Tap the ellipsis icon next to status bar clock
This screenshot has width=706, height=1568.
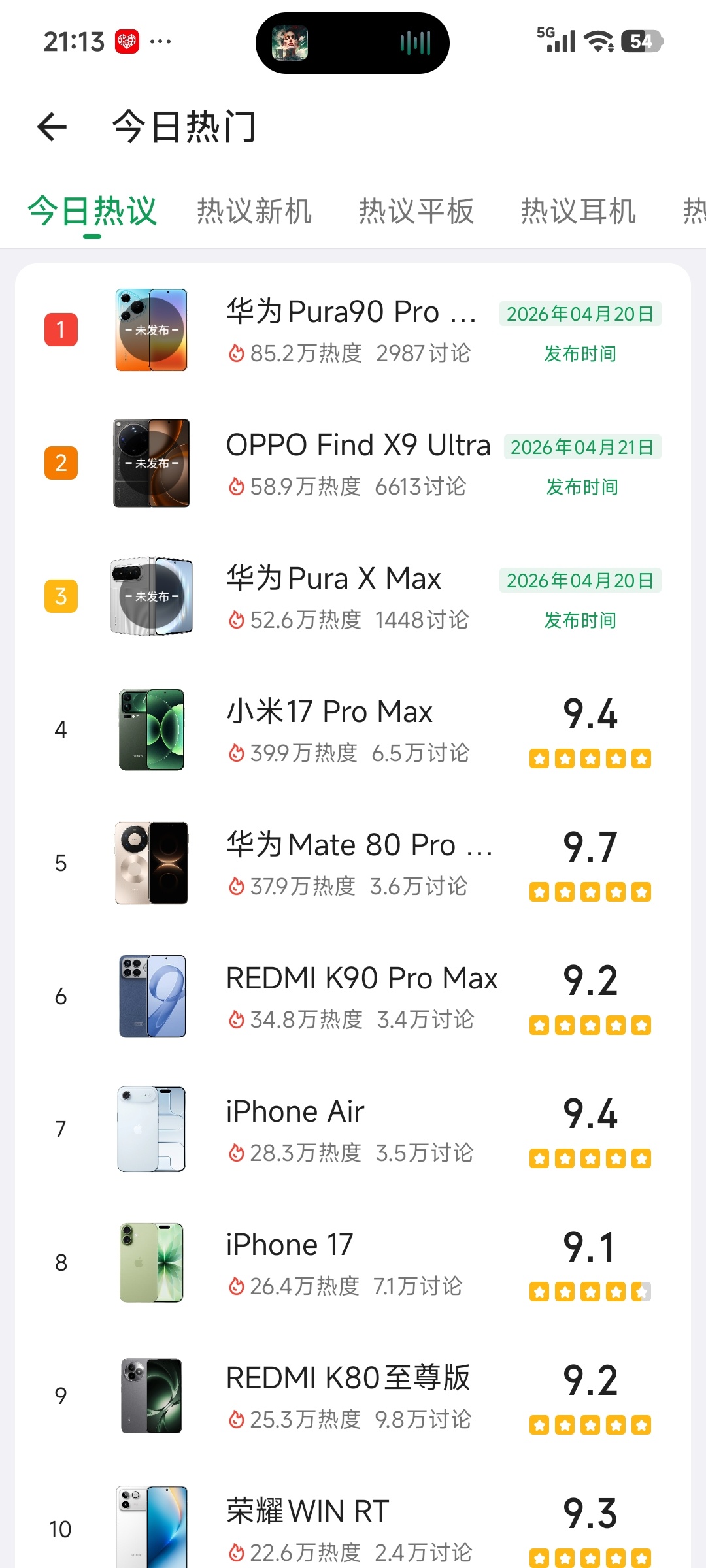(x=159, y=41)
